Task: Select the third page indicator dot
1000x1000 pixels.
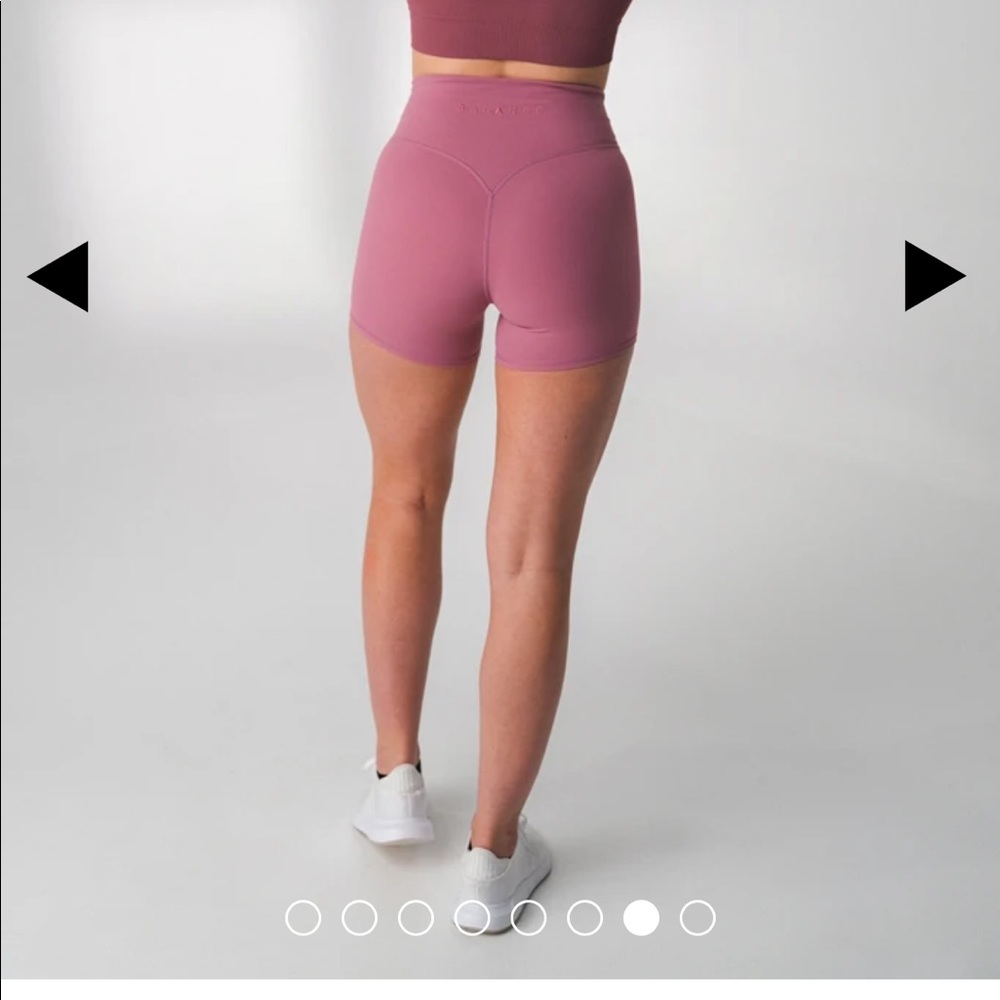Action: click(x=416, y=917)
